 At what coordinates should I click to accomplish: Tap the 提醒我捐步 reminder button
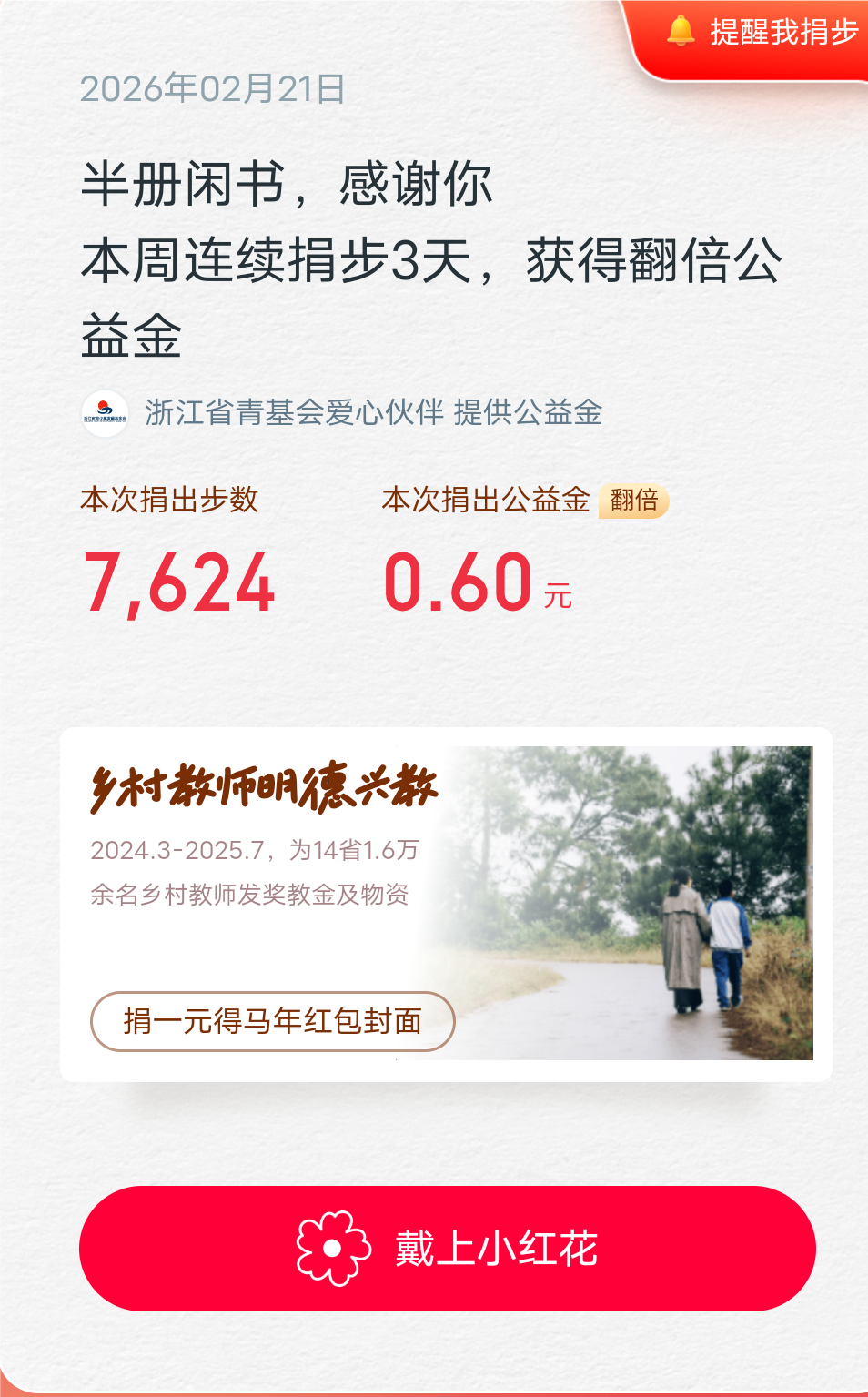point(762,34)
